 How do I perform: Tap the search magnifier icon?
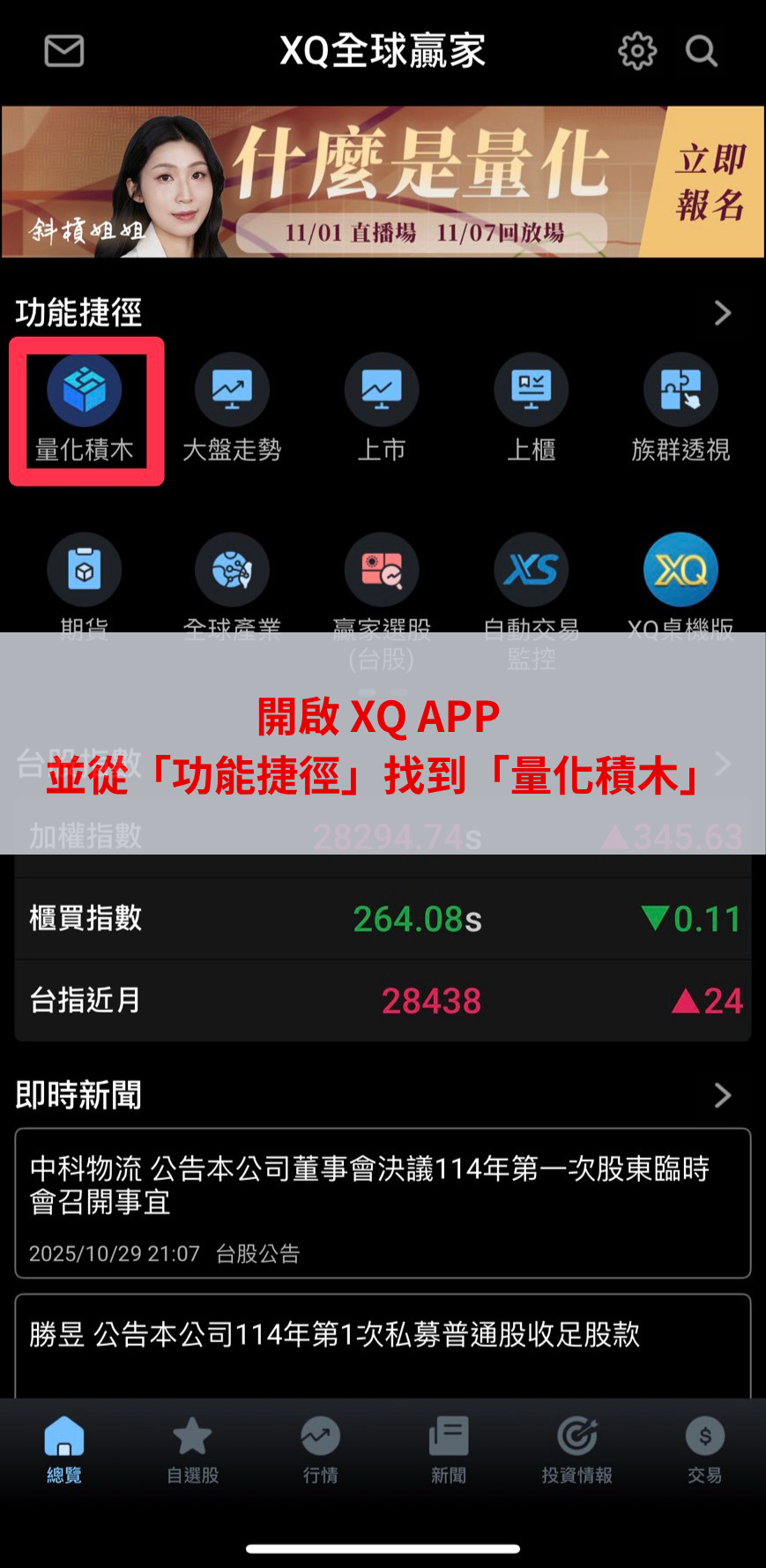(x=702, y=51)
